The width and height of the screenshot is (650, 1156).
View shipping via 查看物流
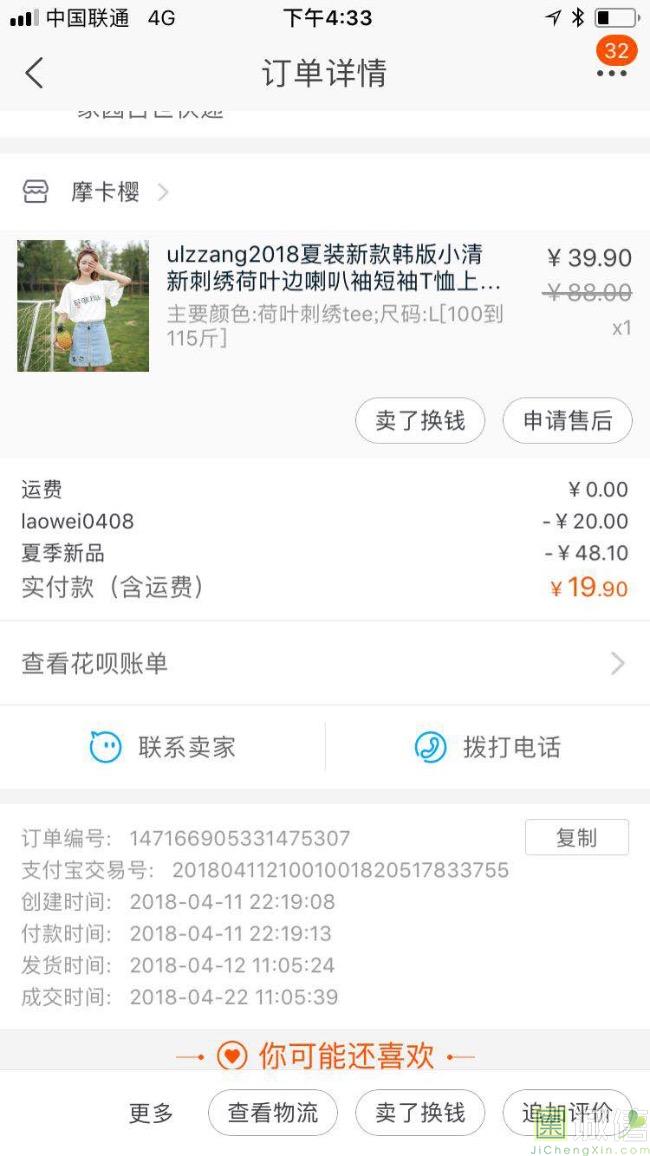[x=273, y=1113]
